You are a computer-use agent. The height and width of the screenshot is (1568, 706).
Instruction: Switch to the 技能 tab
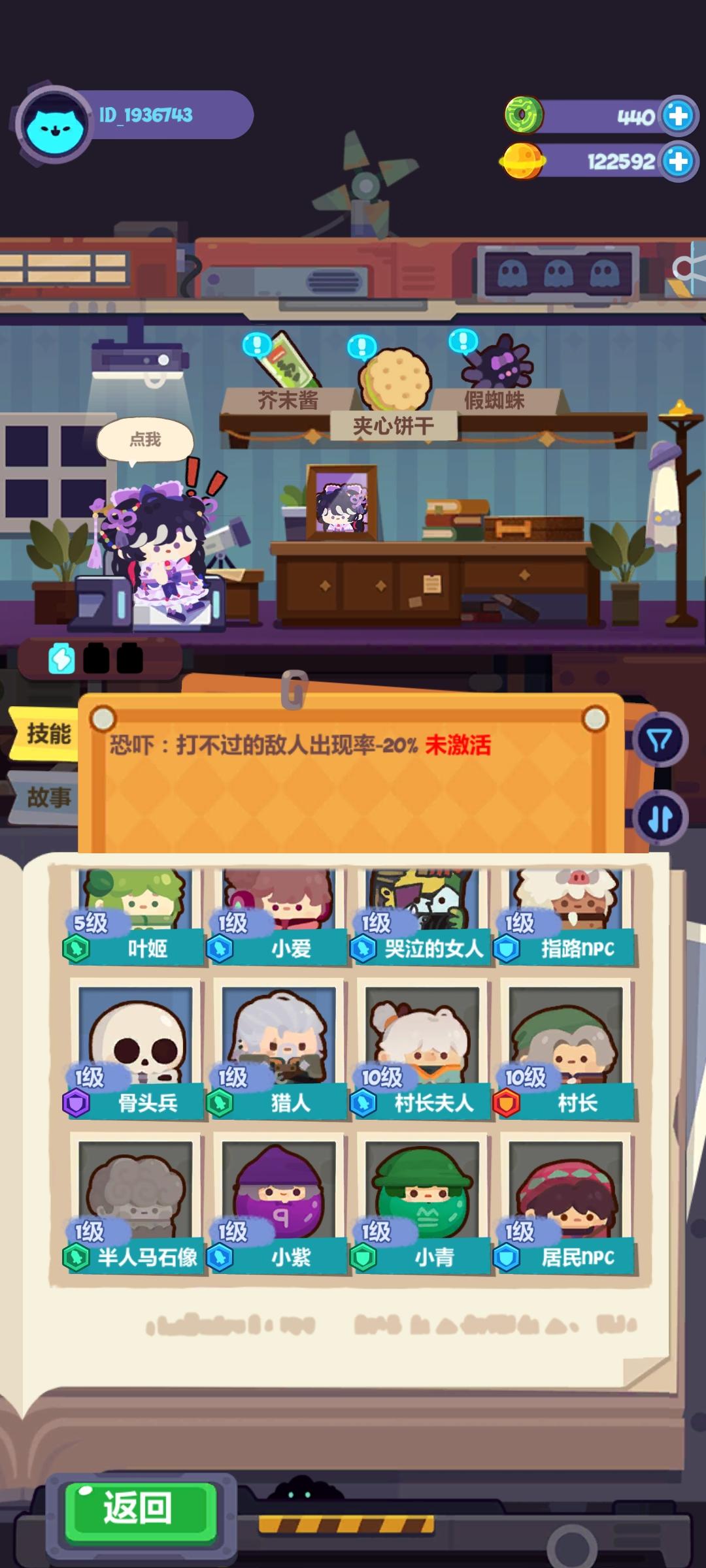click(48, 733)
